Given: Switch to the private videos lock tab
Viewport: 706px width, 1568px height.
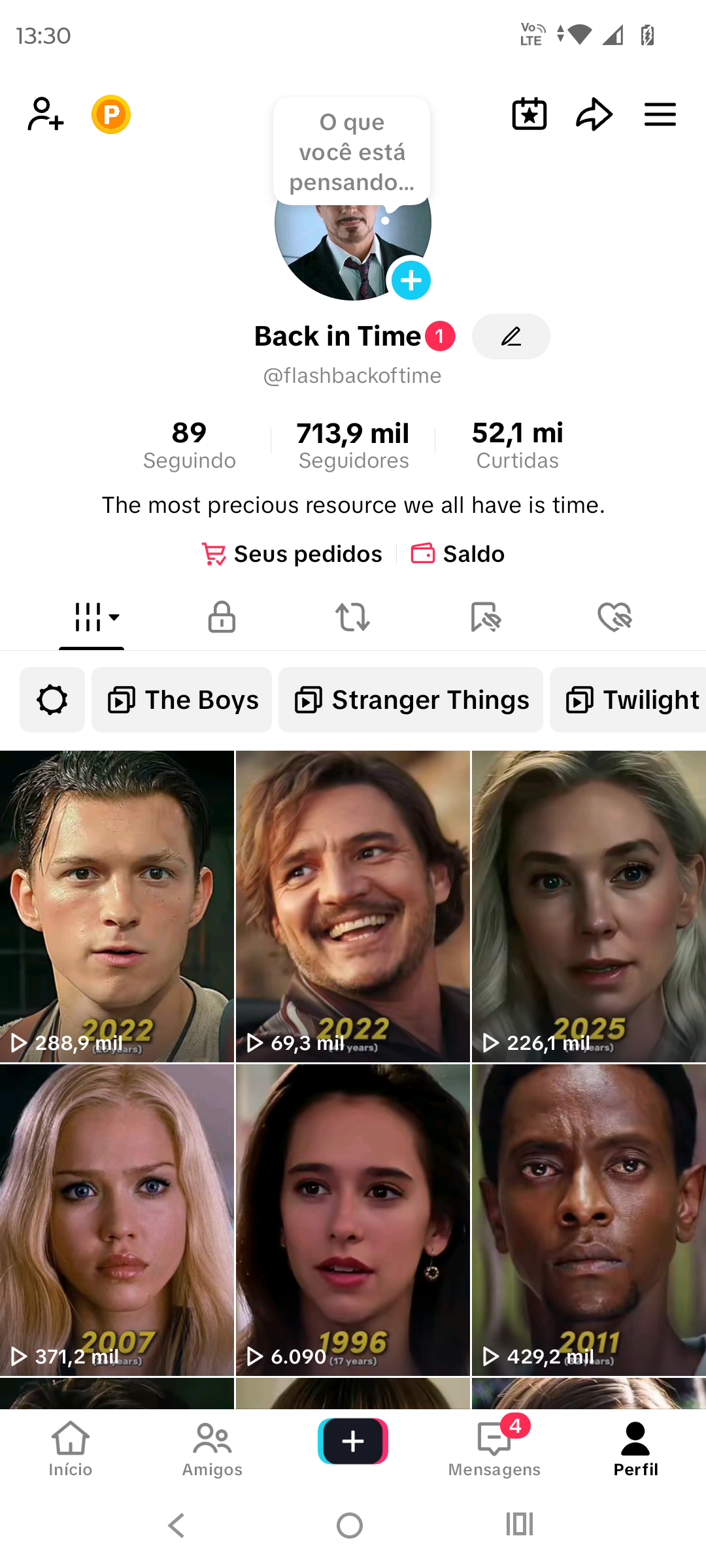Looking at the screenshot, I should [222, 617].
